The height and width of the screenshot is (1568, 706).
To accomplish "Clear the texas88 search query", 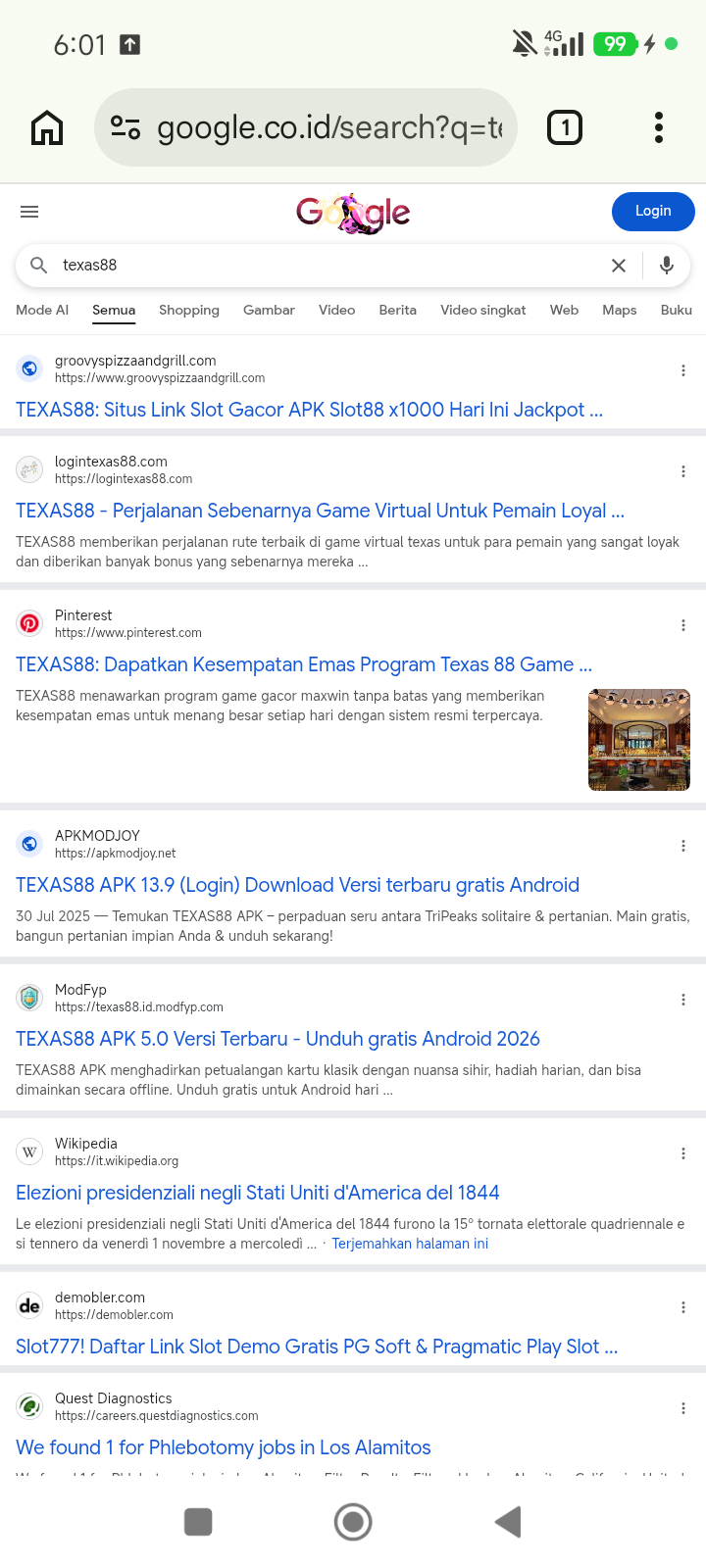I will point(619,266).
